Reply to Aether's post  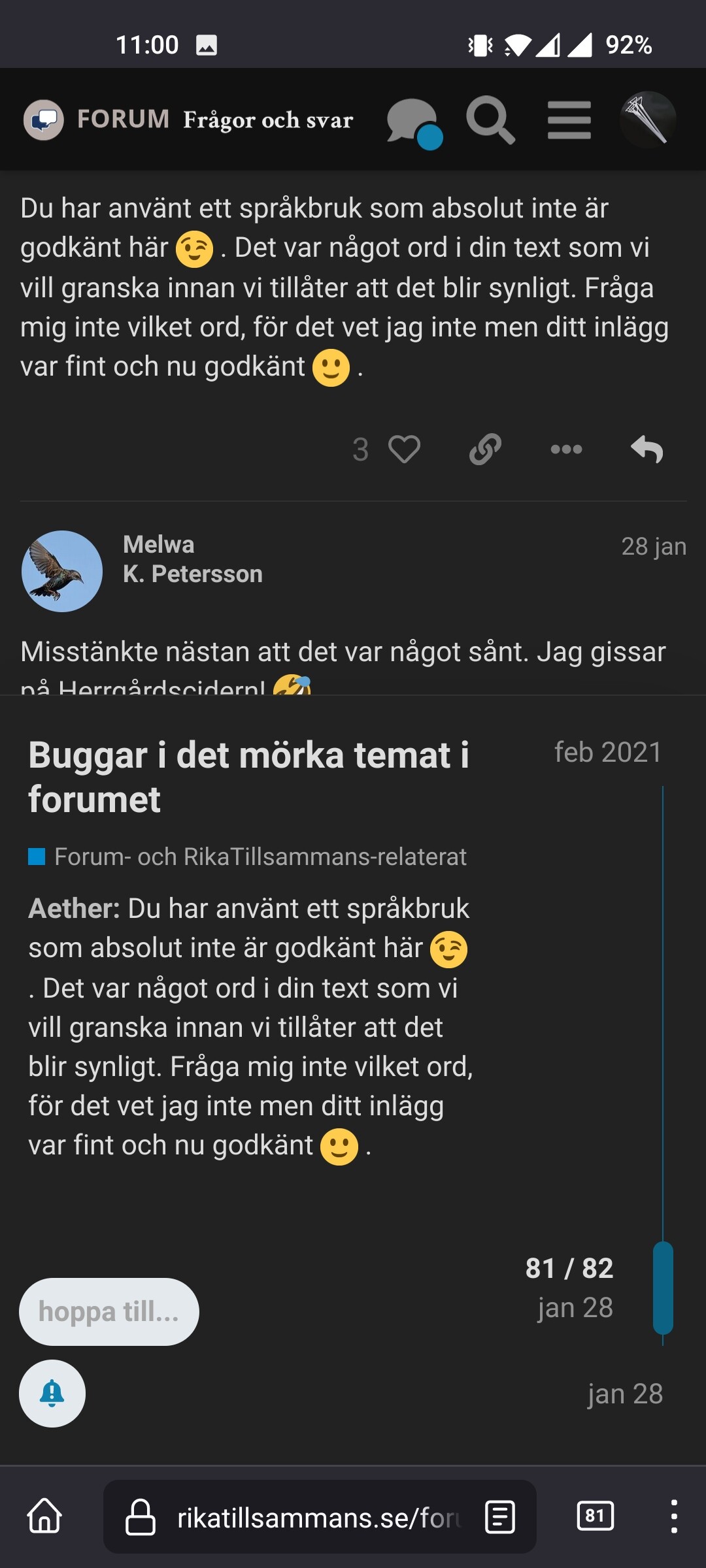coord(647,449)
